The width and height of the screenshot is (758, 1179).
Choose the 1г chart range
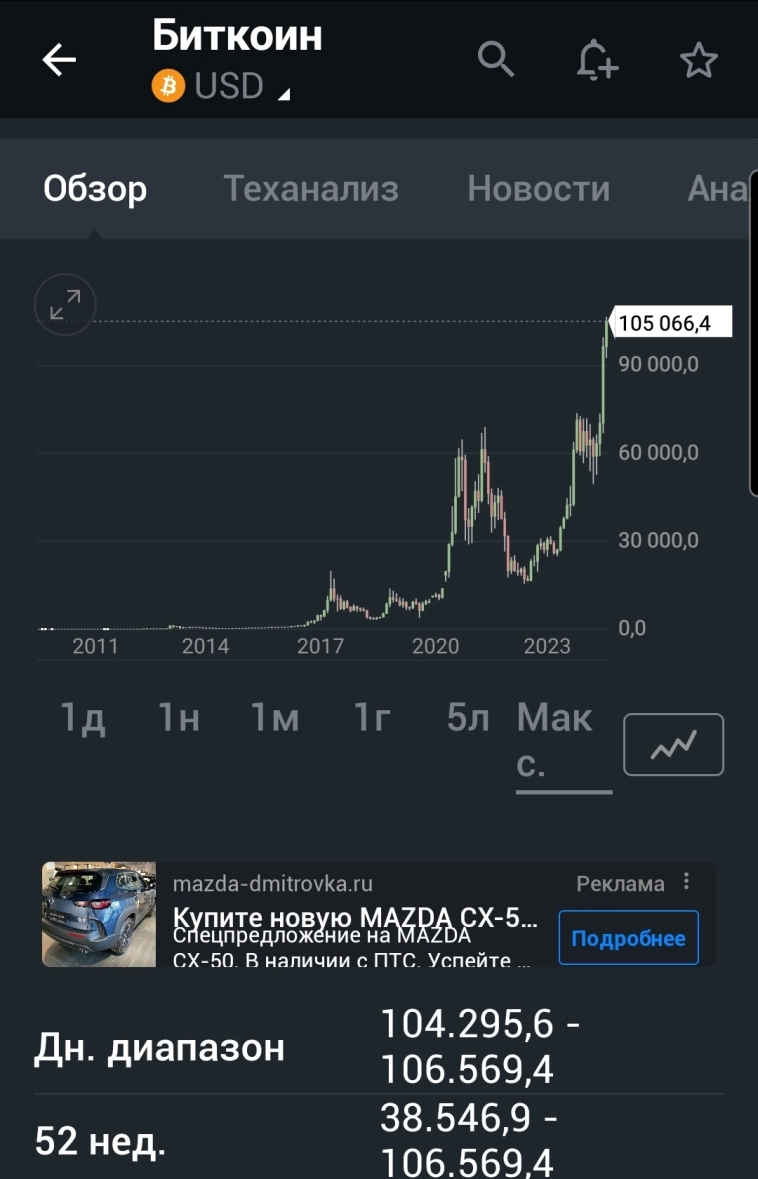coord(371,718)
